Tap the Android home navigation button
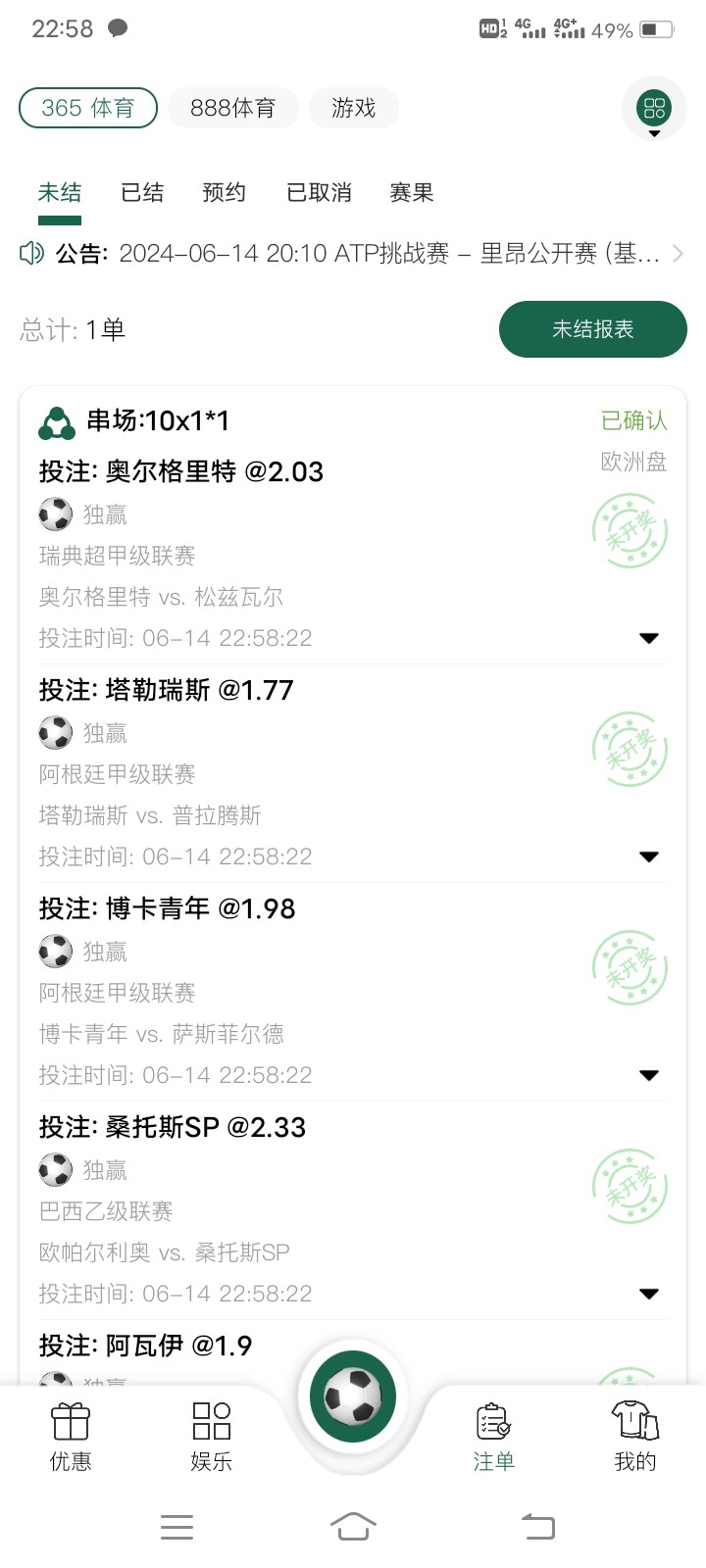 point(353,1525)
